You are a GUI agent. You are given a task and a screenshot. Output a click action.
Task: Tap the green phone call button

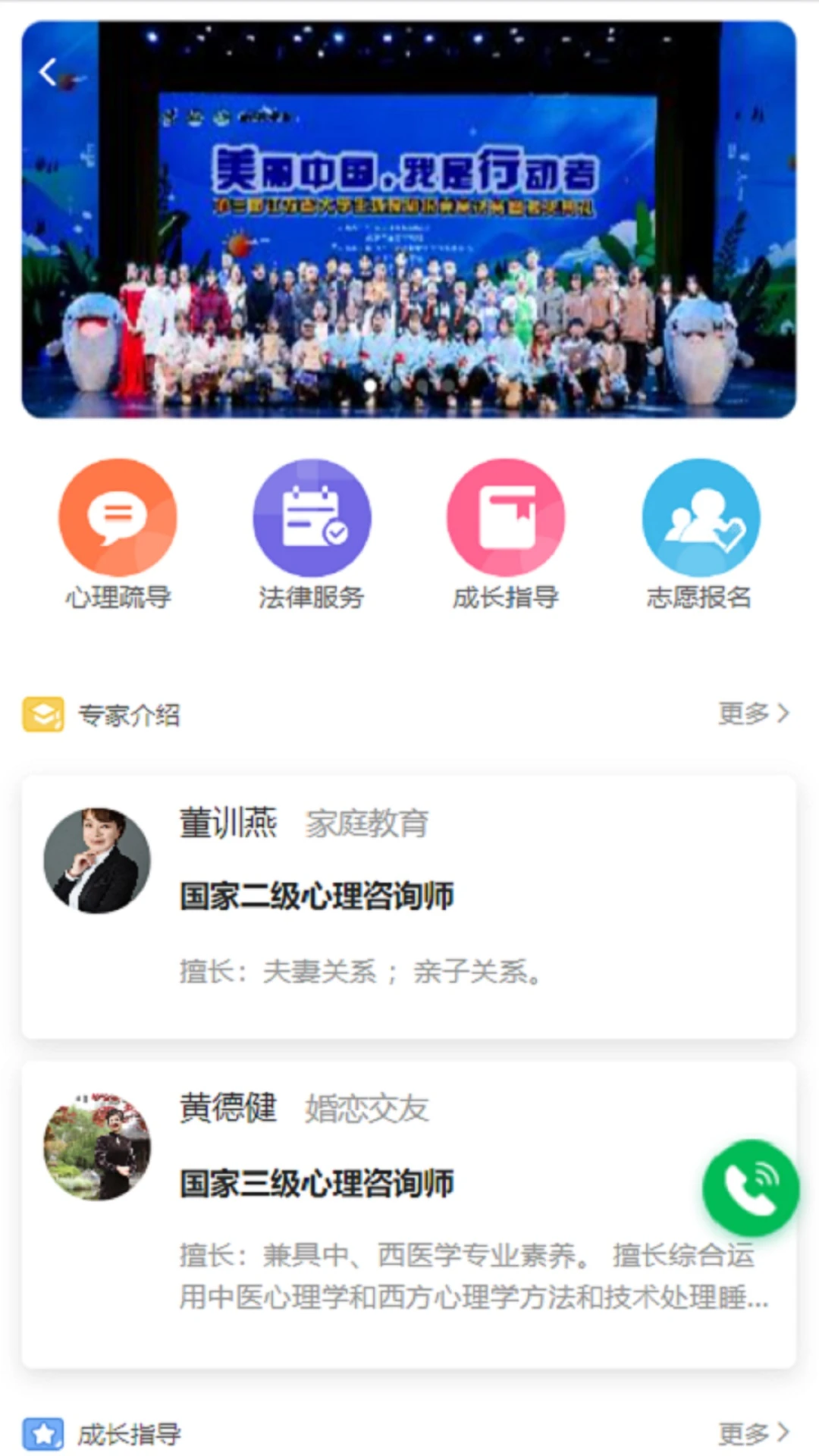coord(750,1188)
